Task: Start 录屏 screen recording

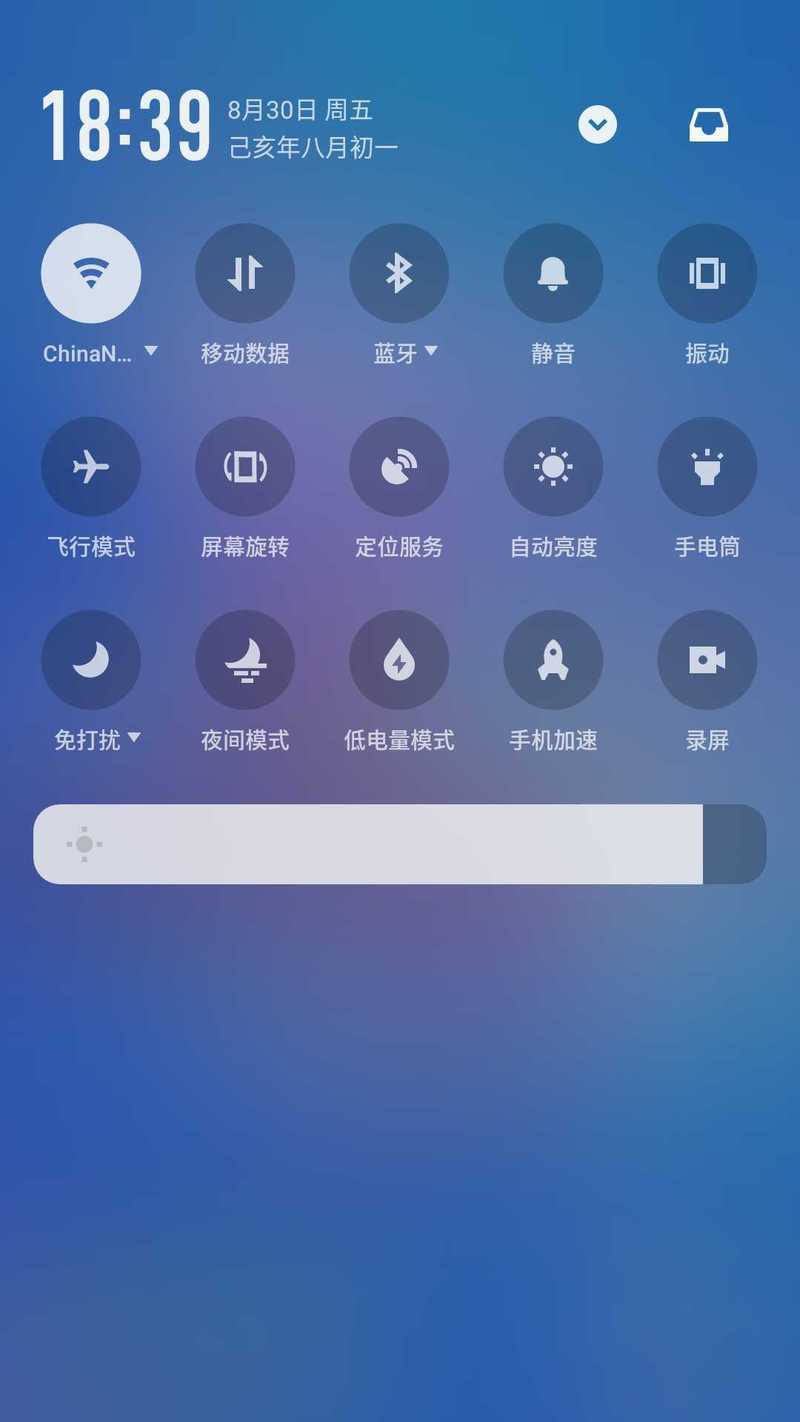Action: (x=707, y=660)
